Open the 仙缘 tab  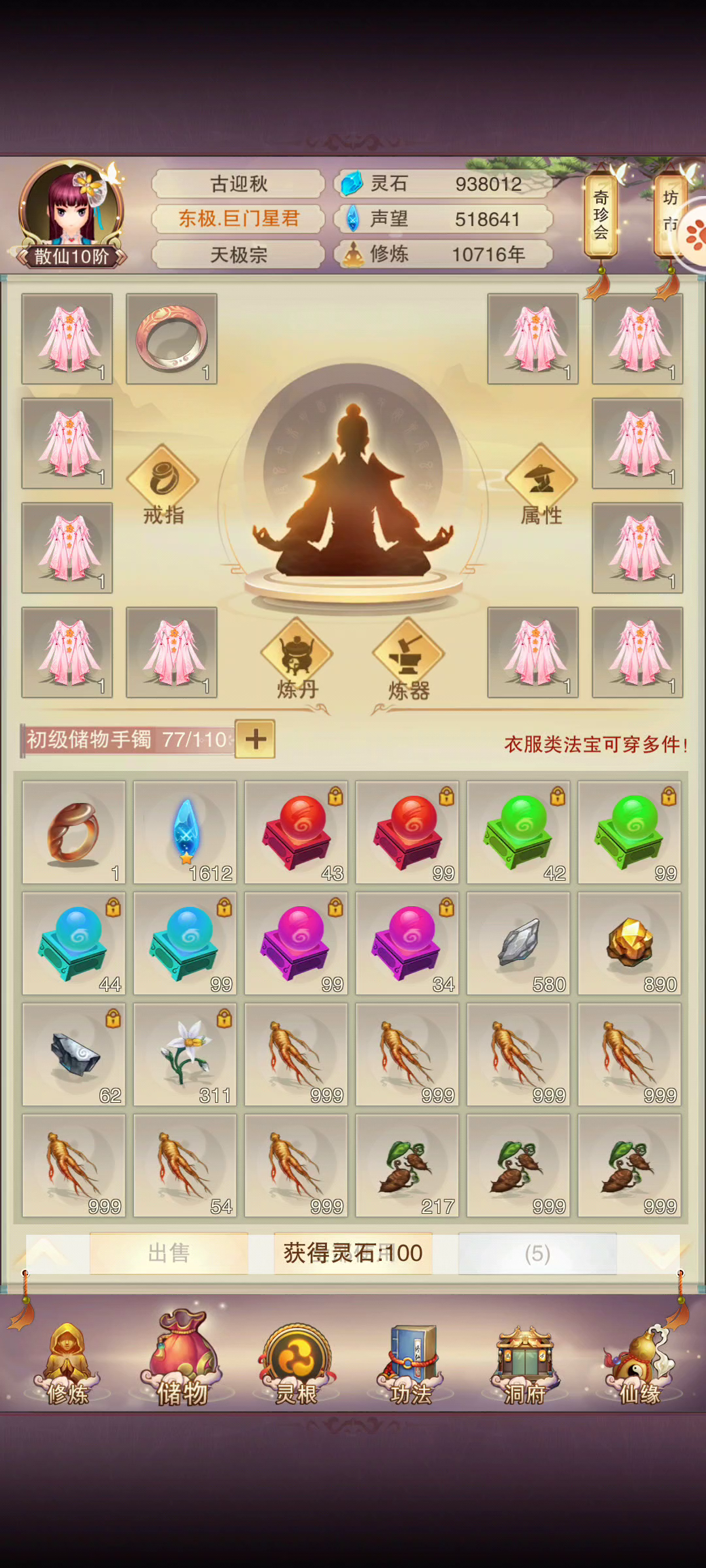(x=640, y=1364)
